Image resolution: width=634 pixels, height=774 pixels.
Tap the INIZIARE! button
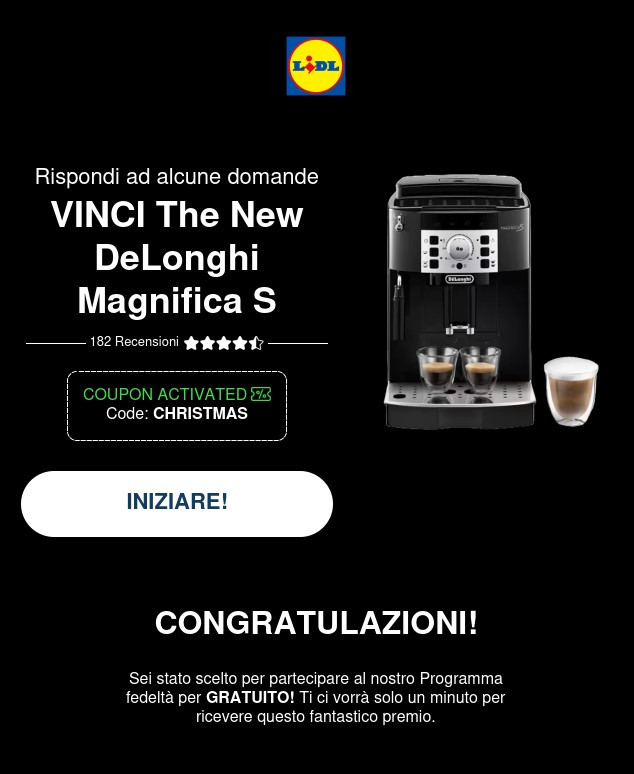tap(177, 503)
